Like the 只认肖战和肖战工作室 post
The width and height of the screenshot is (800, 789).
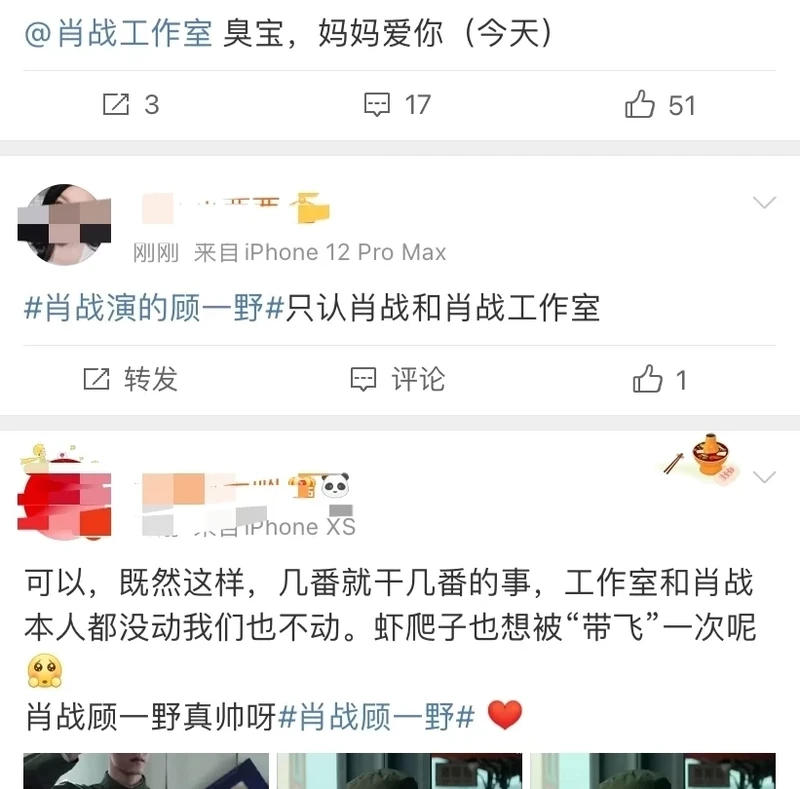click(x=660, y=380)
